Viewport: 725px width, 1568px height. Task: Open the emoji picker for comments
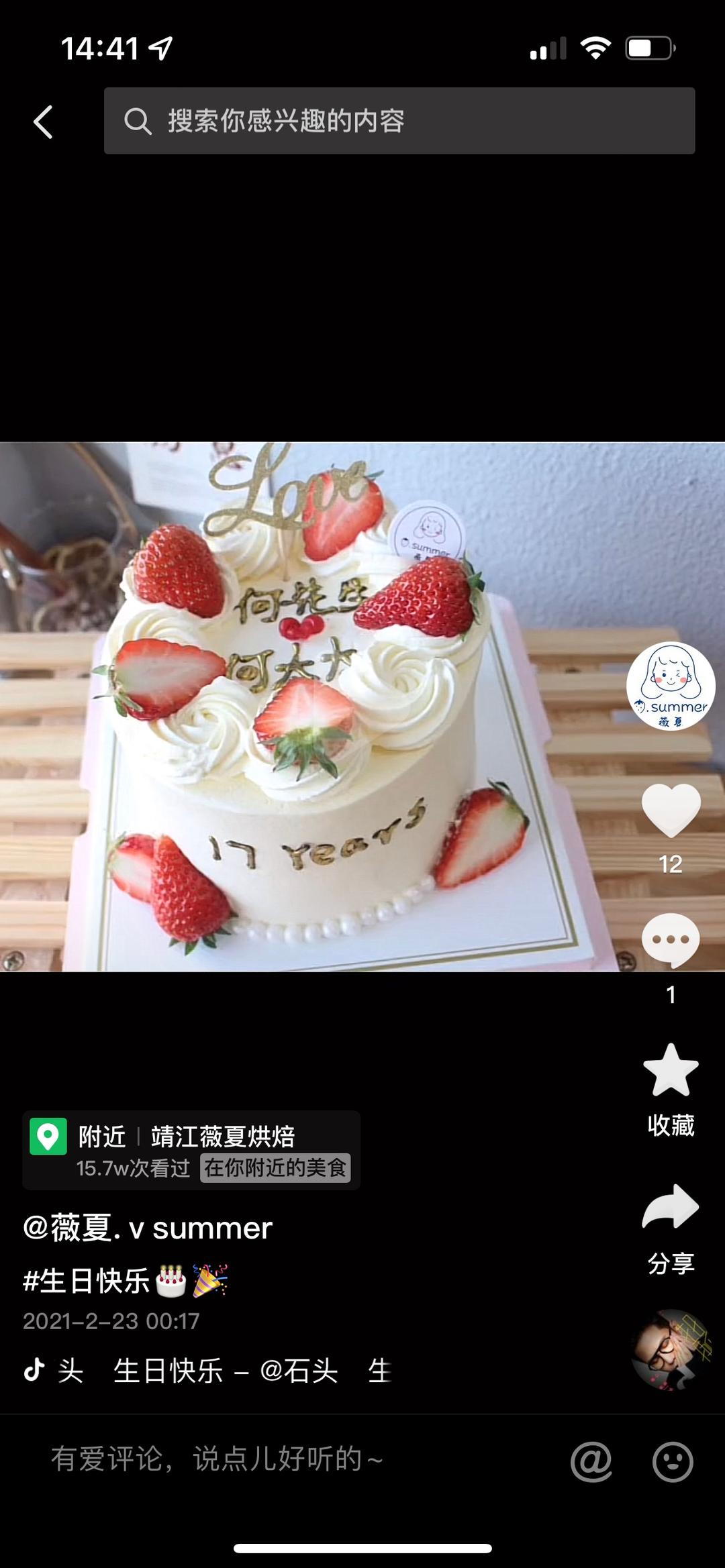pos(673,1461)
